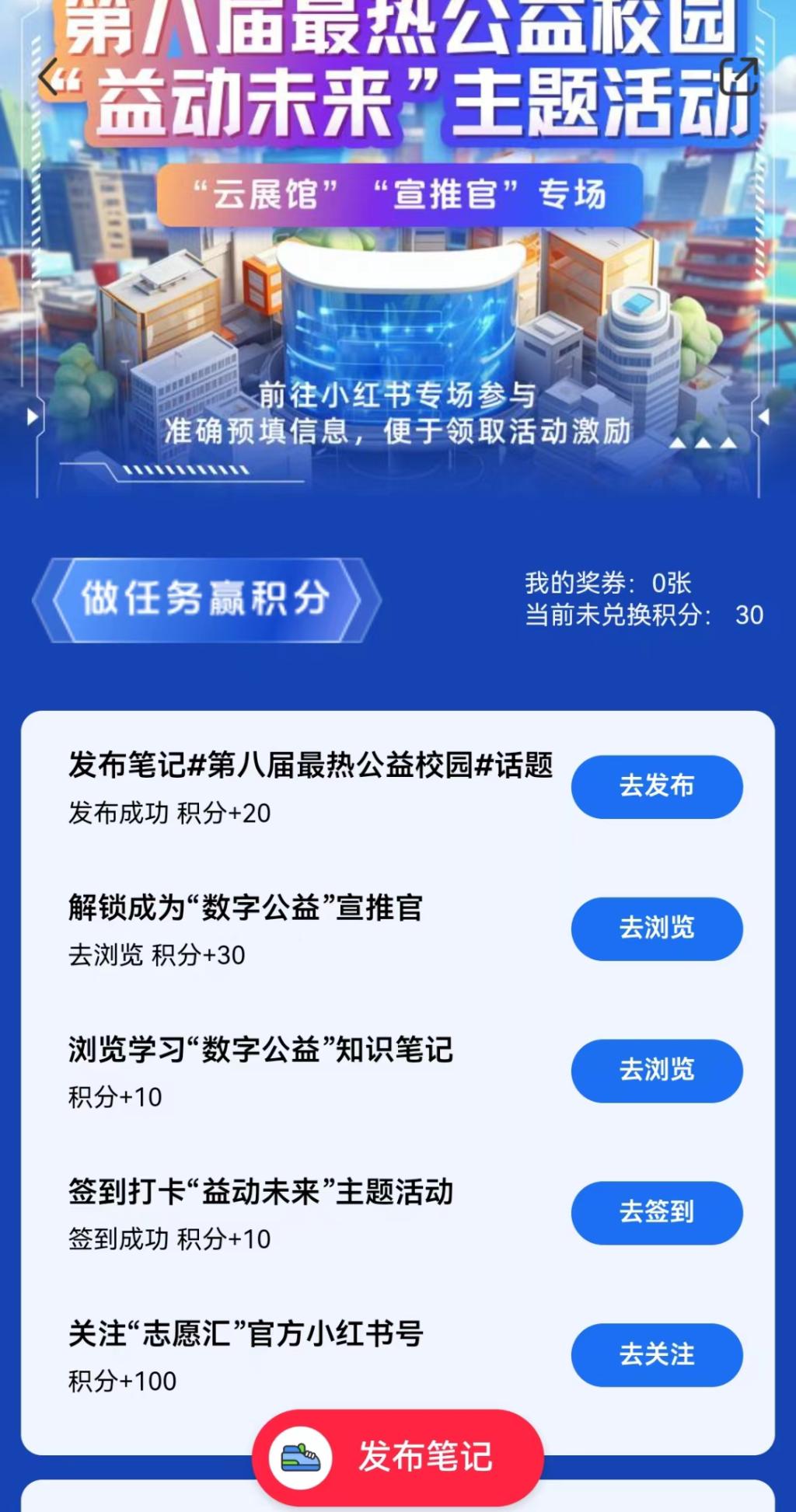796x1512 pixels.
Task: Tap the red 发布笔记 floating button
Action: (398, 1457)
